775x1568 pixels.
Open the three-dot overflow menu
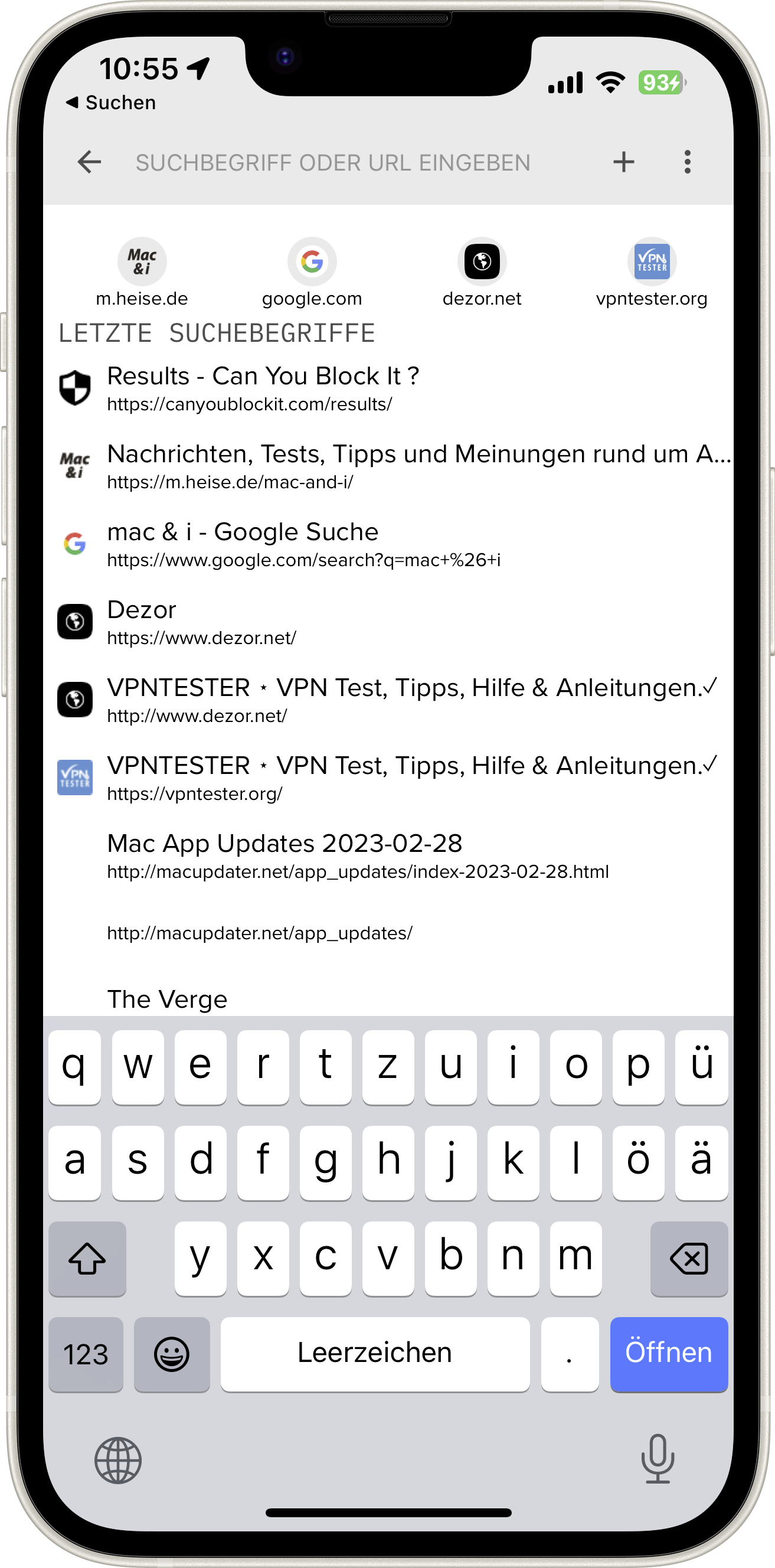pos(686,162)
